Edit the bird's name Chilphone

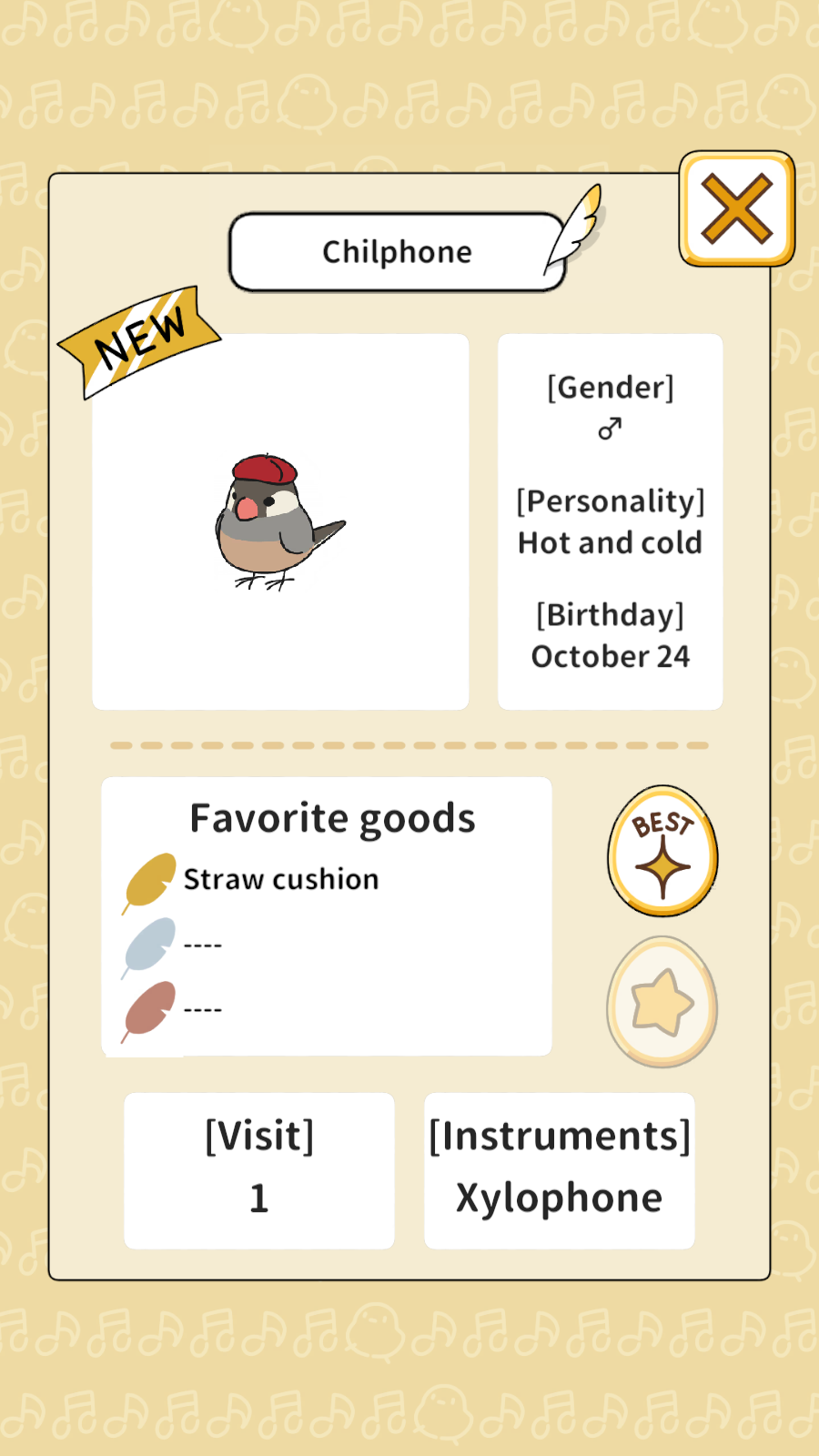pos(398,252)
